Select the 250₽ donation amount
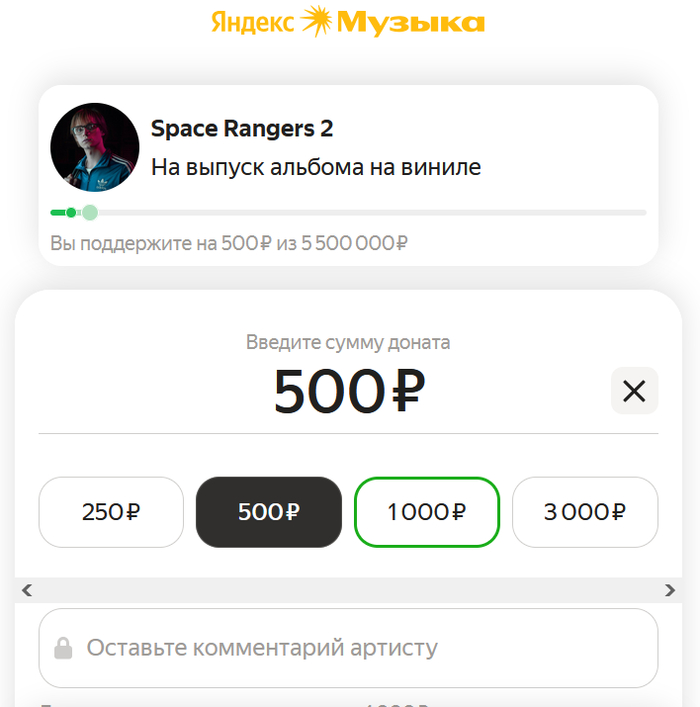700x707 pixels. 111,512
